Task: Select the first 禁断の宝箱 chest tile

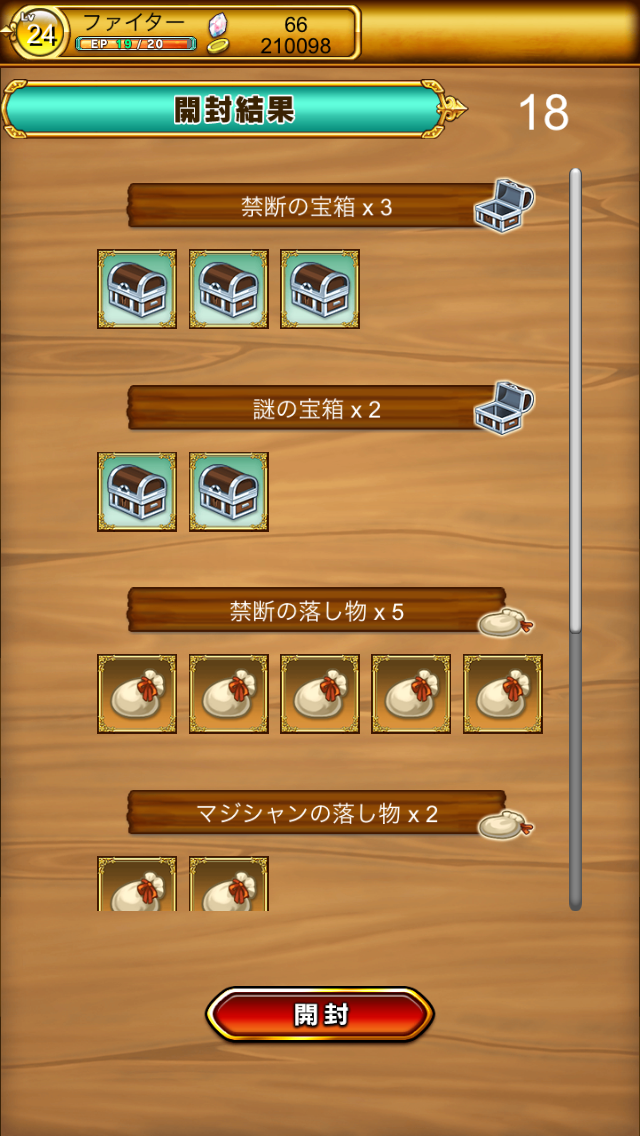Action: (137, 289)
